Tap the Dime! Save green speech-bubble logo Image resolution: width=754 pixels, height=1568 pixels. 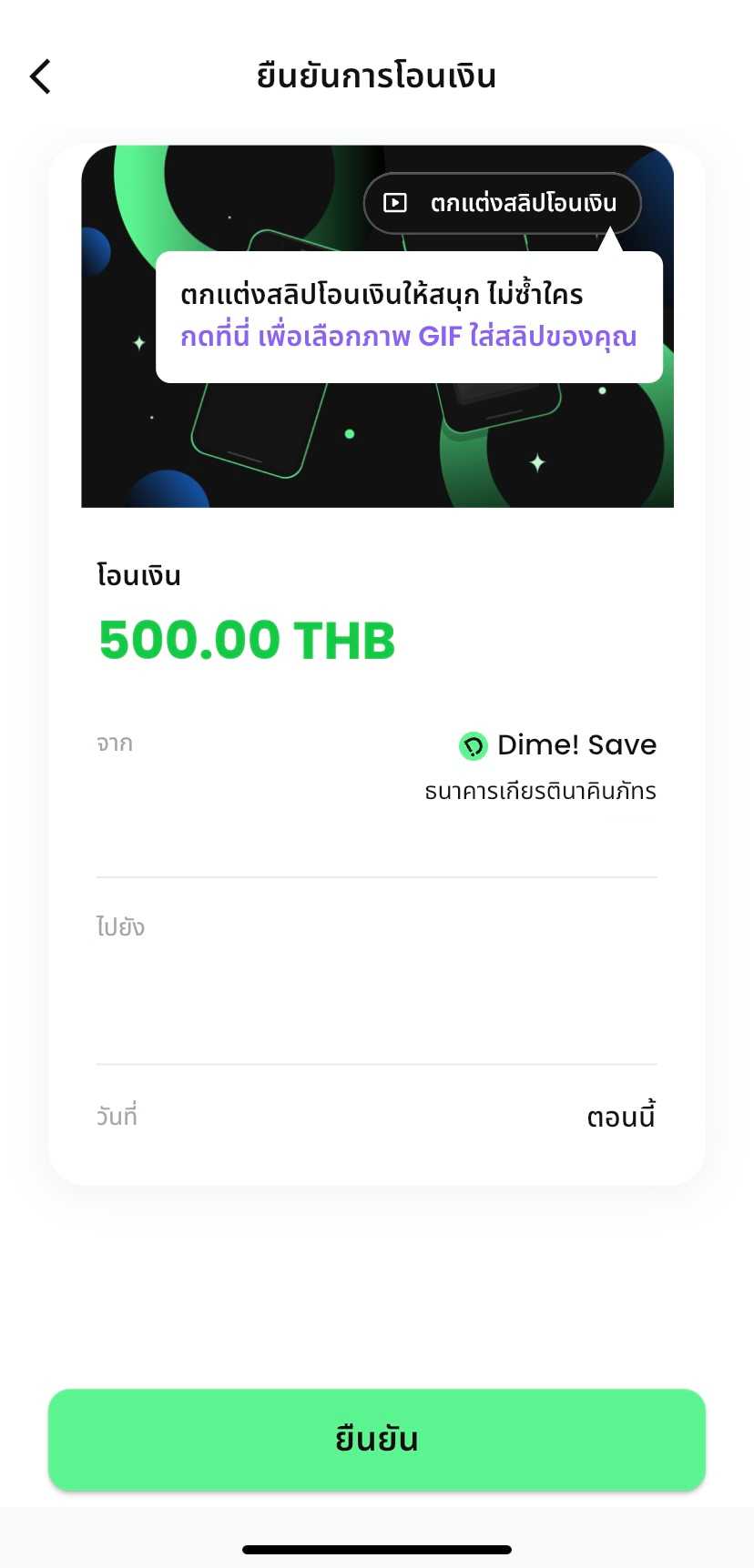click(x=471, y=744)
